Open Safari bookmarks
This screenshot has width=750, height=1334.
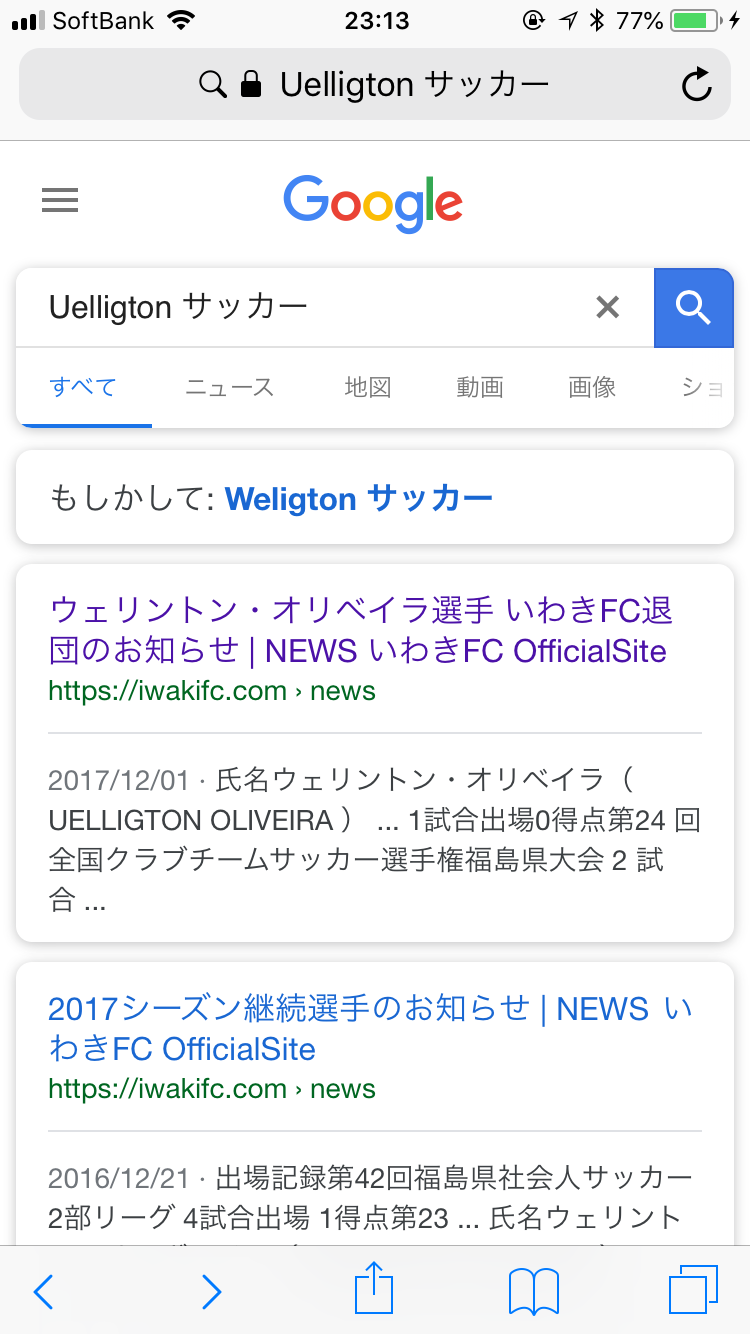[x=533, y=1291]
